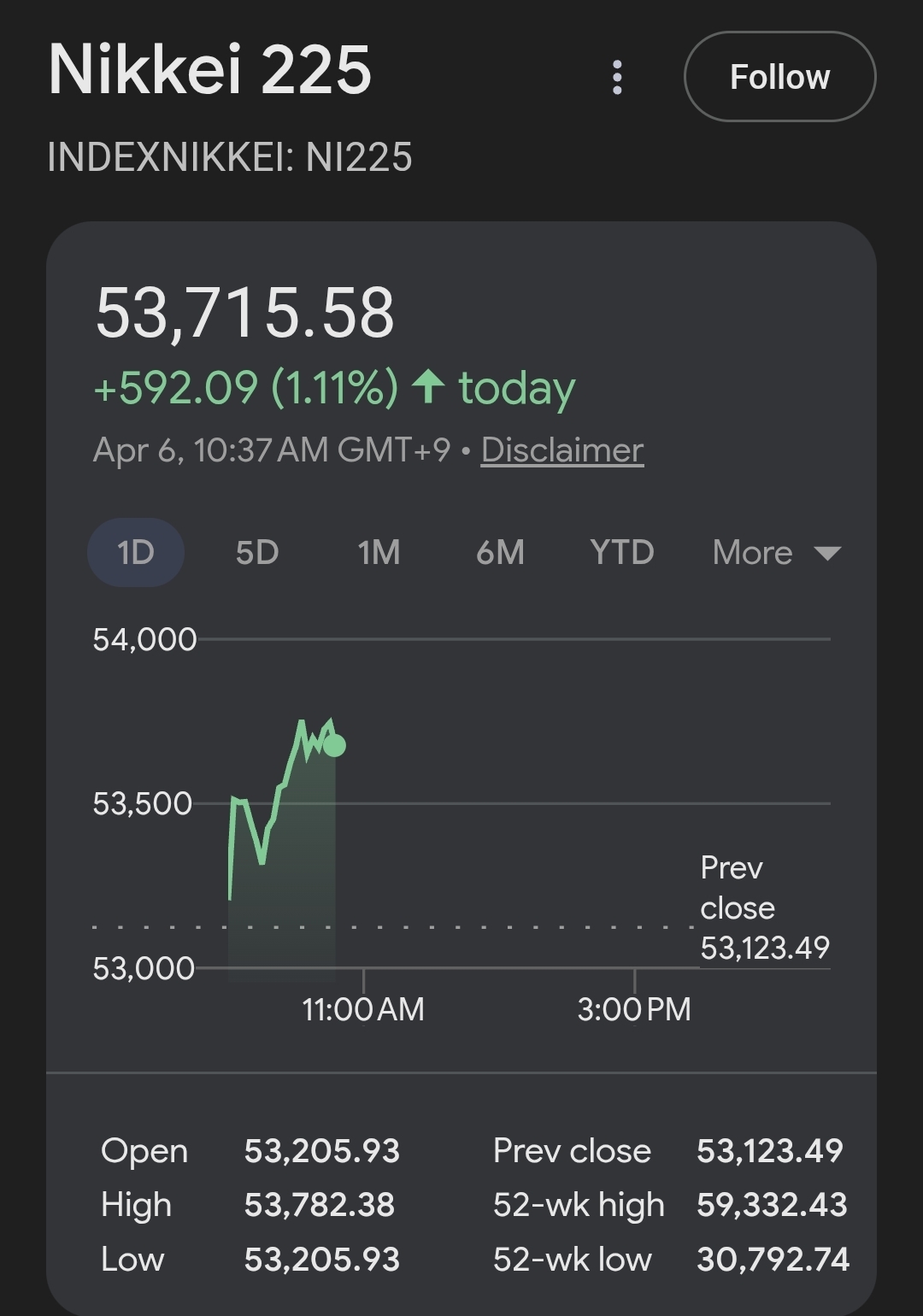This screenshot has height=1316, width=923.
Task: Open the Disclaimer link
Action: click(562, 450)
